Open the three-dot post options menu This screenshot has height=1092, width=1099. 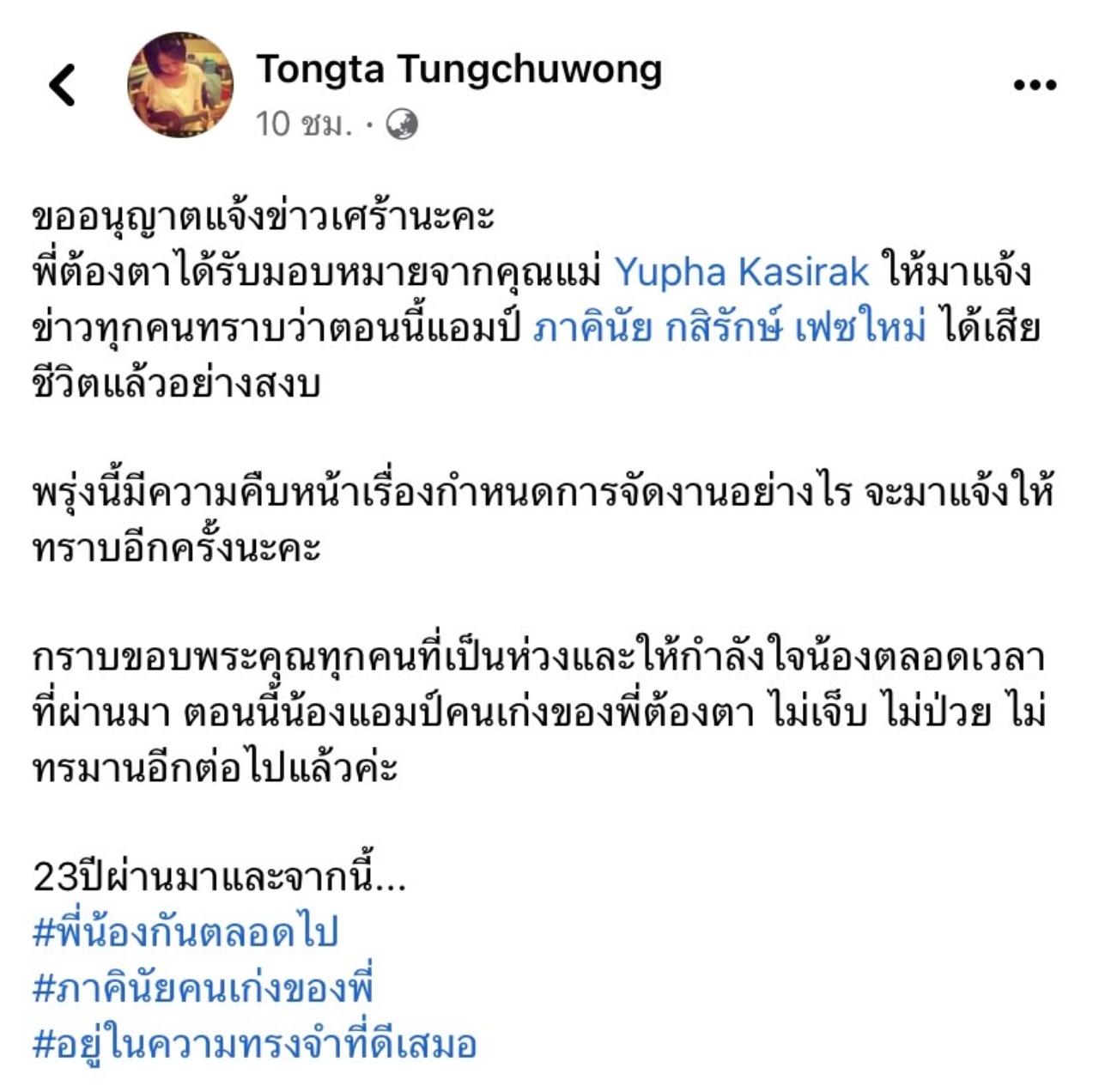1034,85
